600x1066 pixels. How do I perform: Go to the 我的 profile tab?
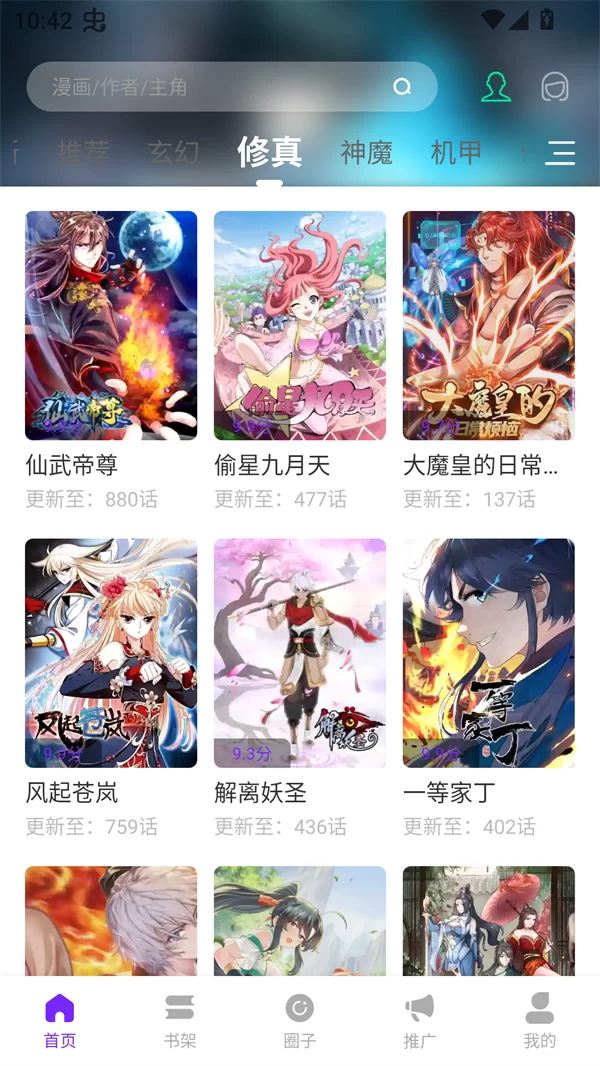pyautogui.click(x=540, y=1021)
